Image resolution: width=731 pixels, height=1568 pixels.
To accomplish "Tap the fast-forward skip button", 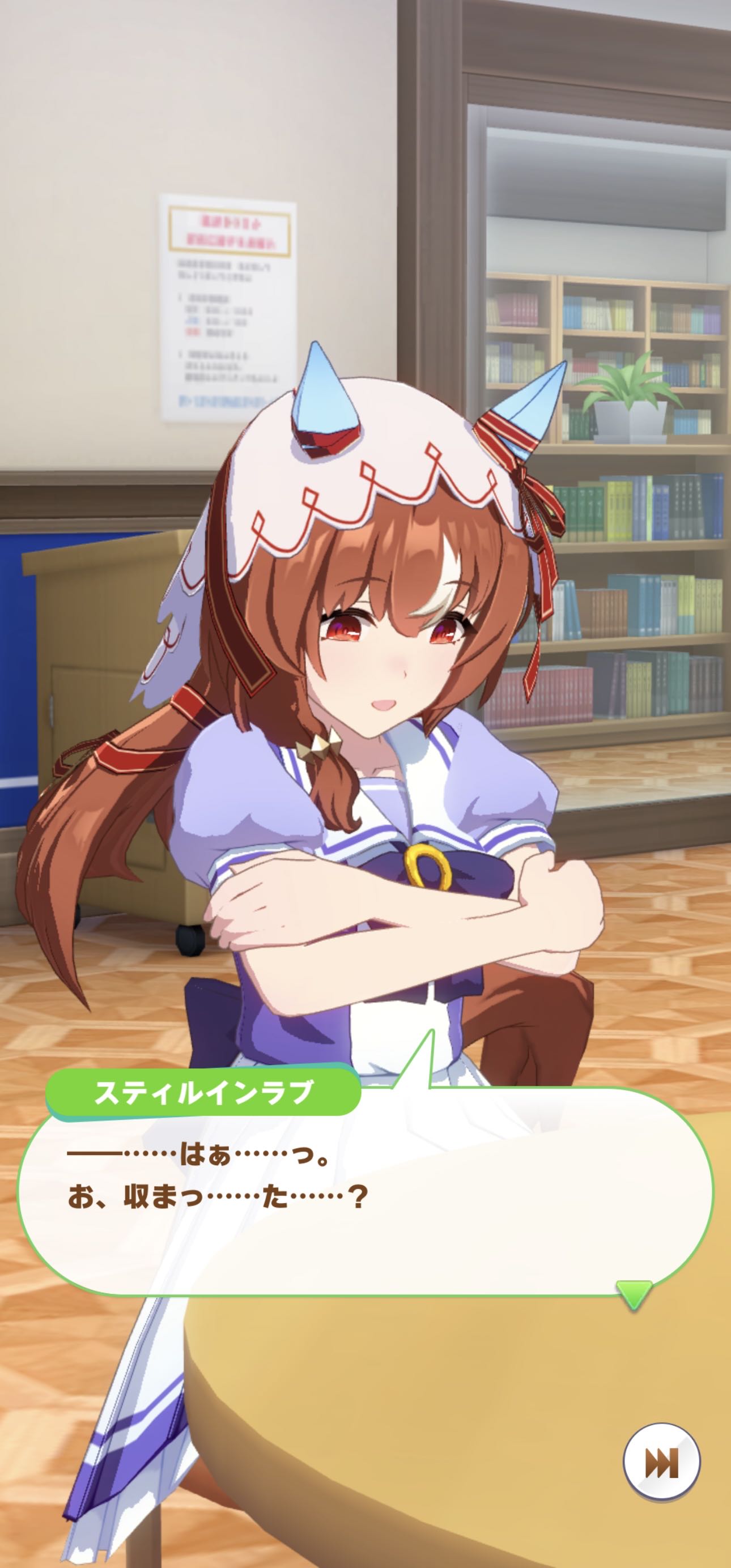I will 661,1462.
